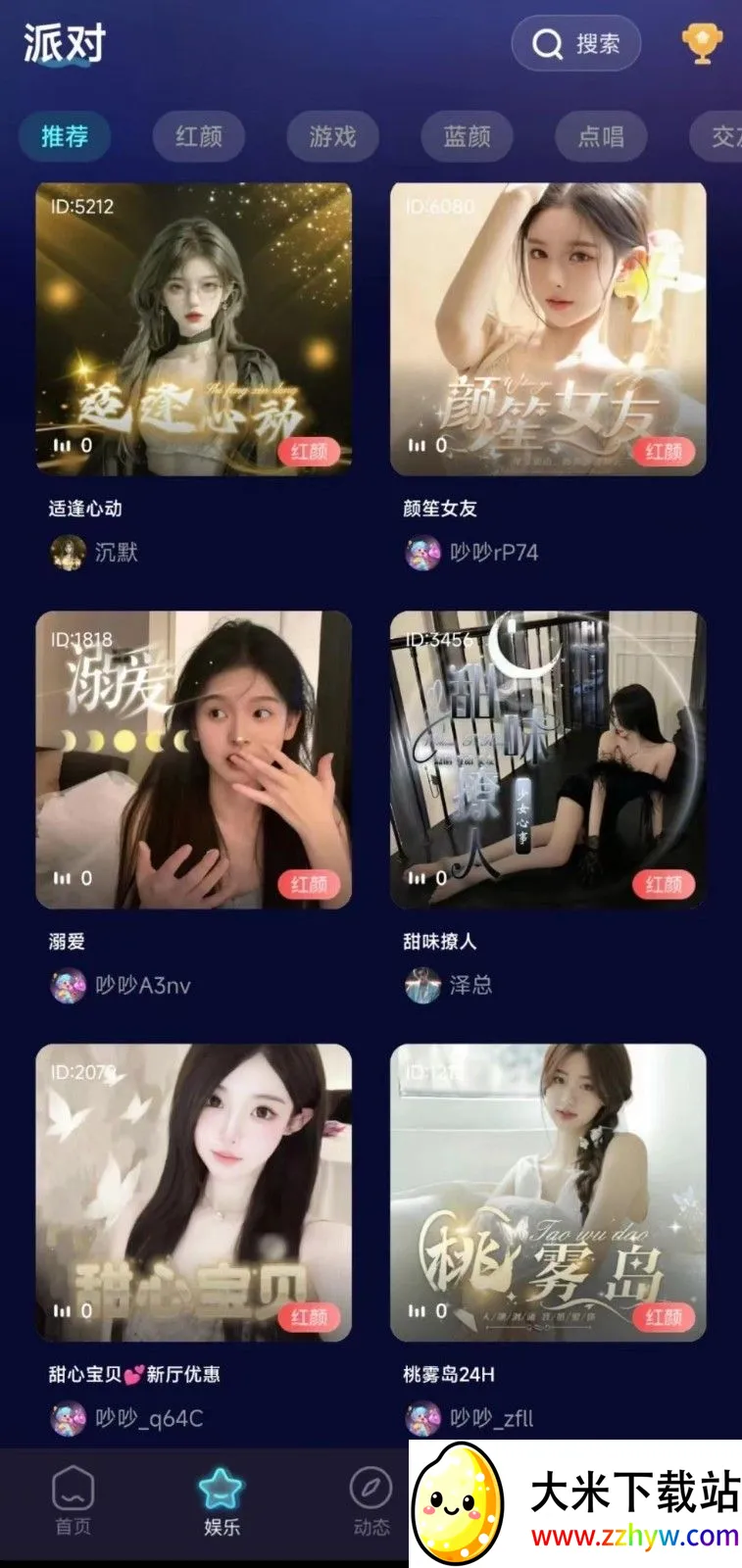Open the trophy rankings icon
Viewport: 742px width, 1568px height.
[x=701, y=44]
